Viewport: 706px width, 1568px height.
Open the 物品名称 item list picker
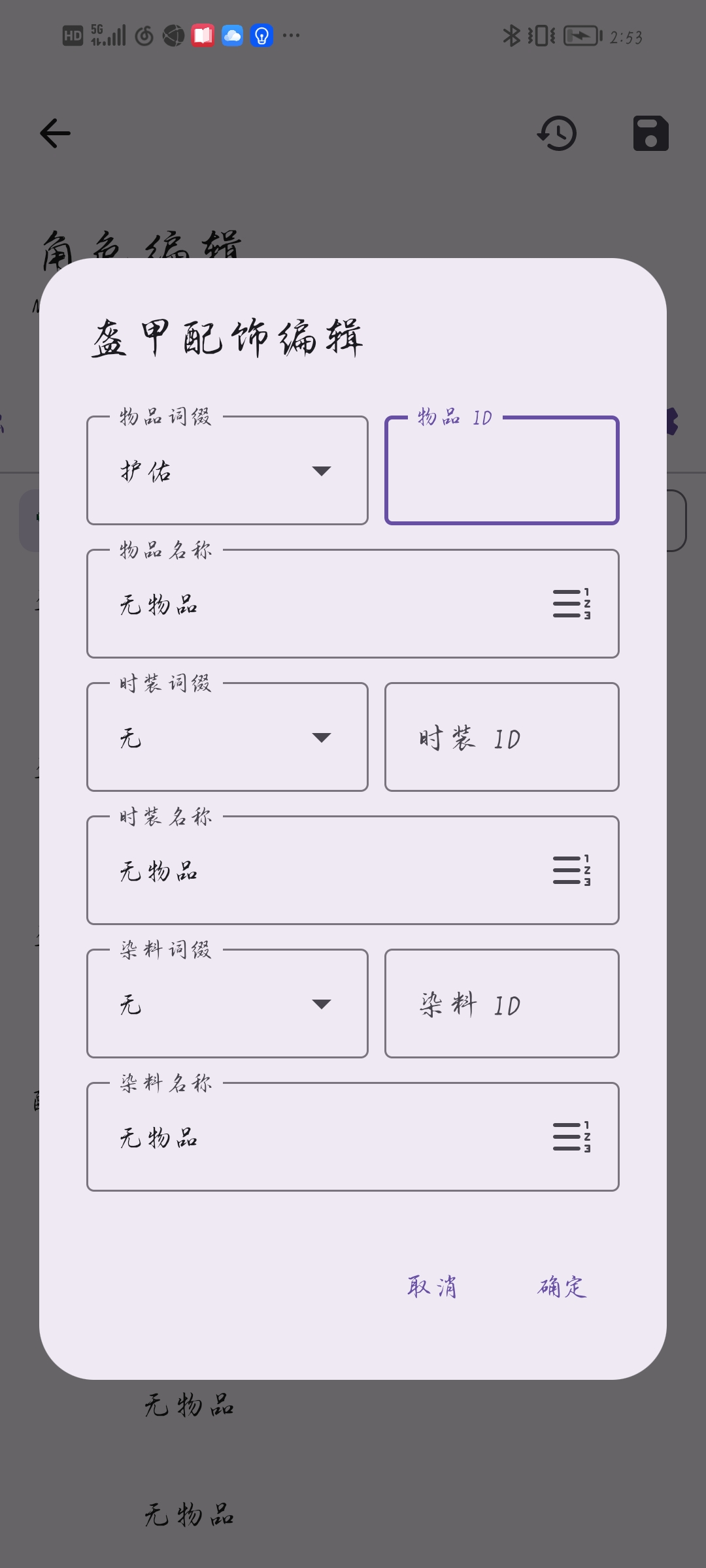(x=571, y=604)
